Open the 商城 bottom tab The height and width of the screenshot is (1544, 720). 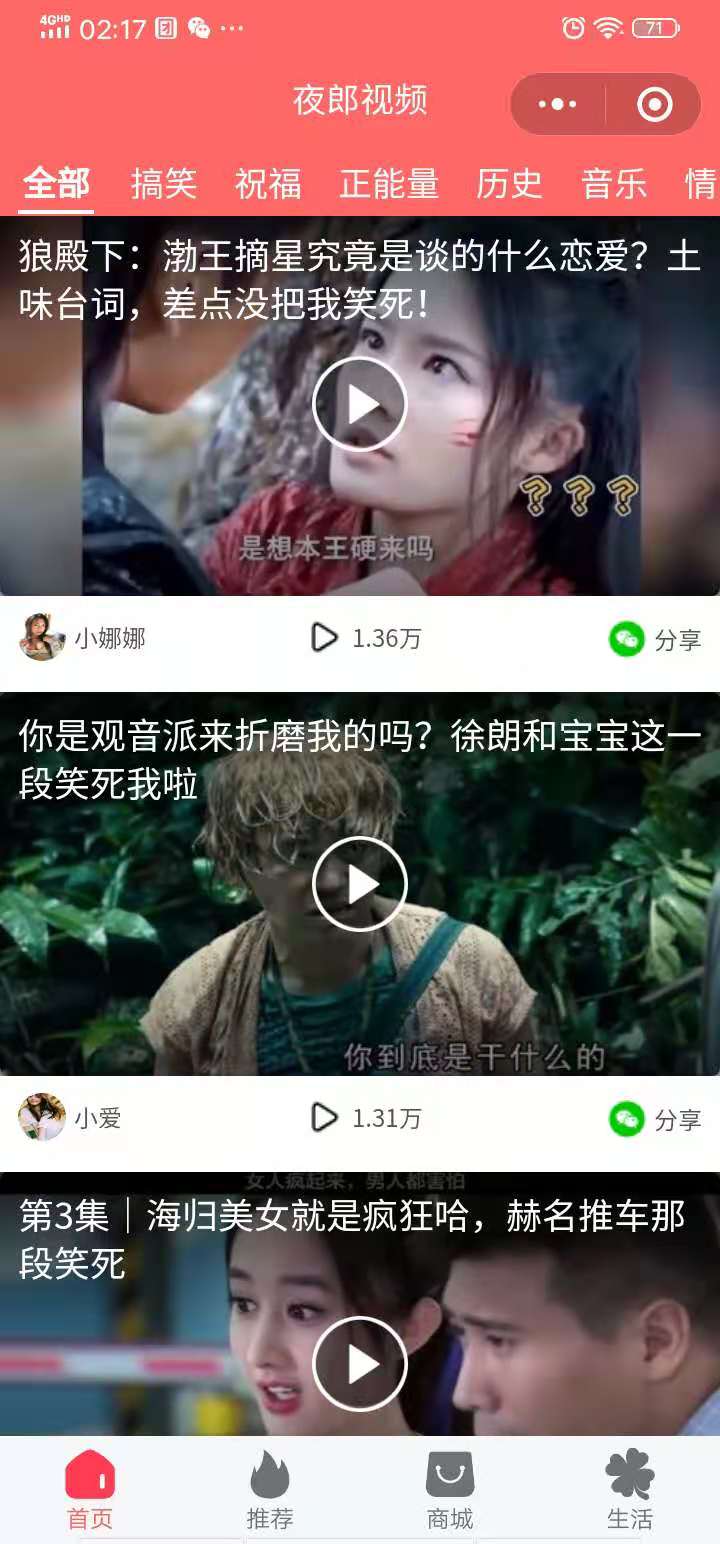point(450,1490)
